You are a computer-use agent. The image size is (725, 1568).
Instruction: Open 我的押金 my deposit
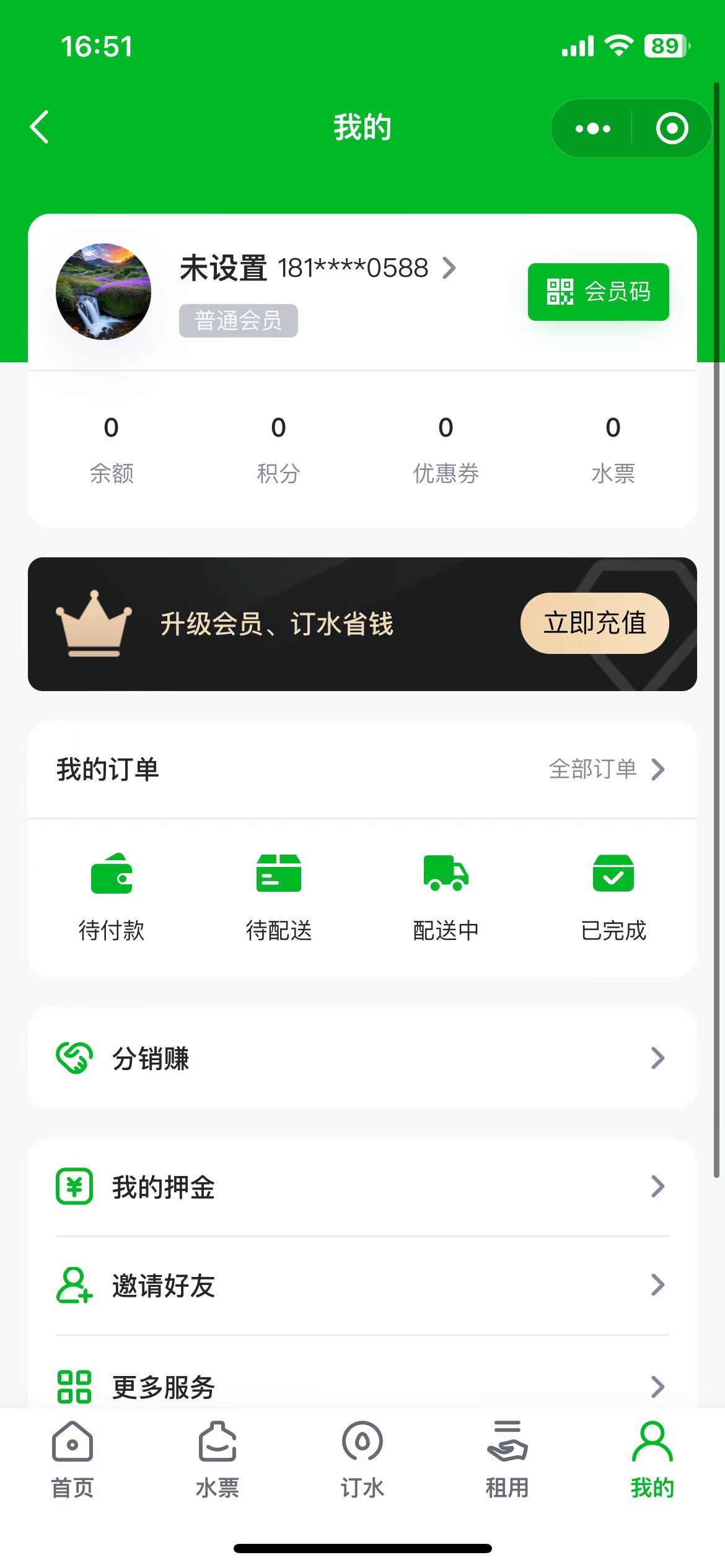coord(362,1187)
